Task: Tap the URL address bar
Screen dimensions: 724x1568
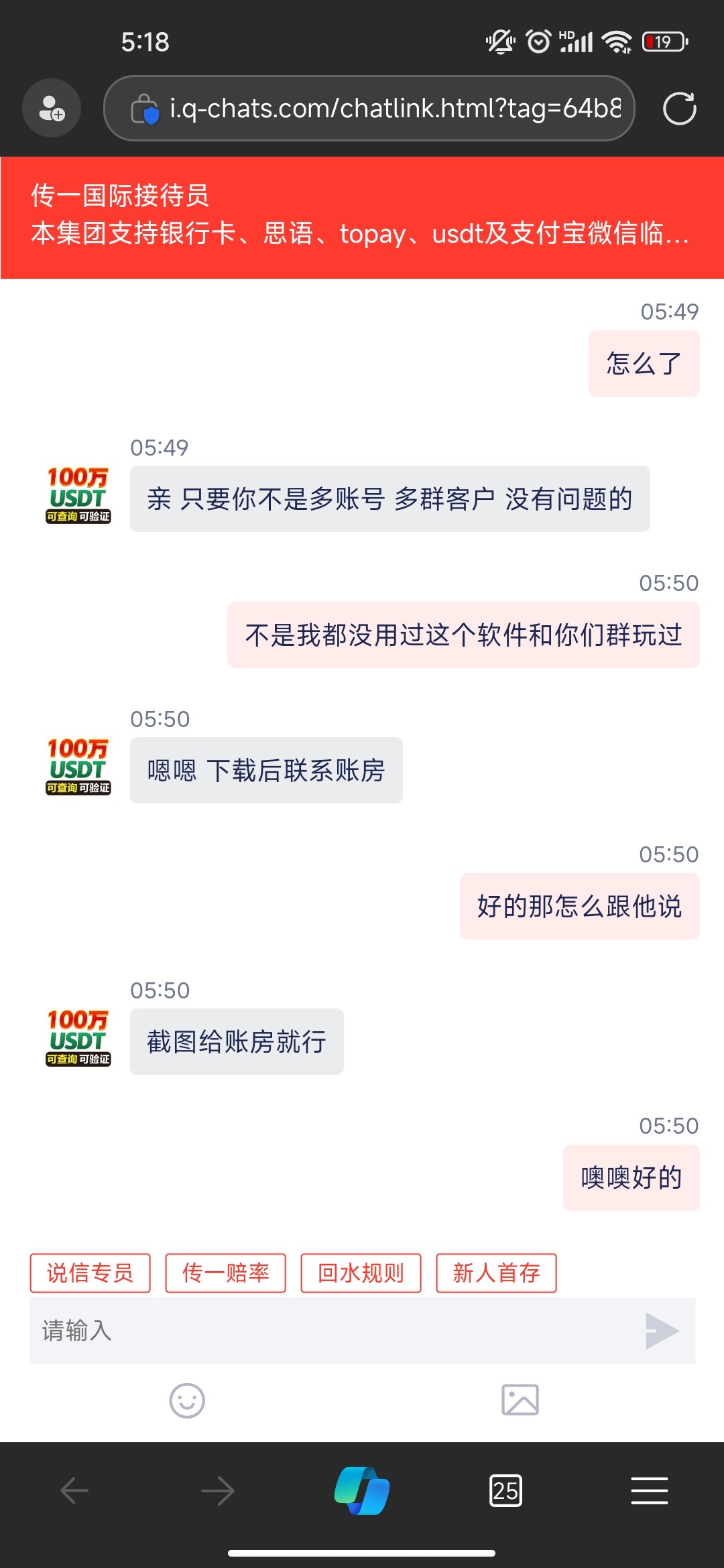Action: click(x=369, y=108)
